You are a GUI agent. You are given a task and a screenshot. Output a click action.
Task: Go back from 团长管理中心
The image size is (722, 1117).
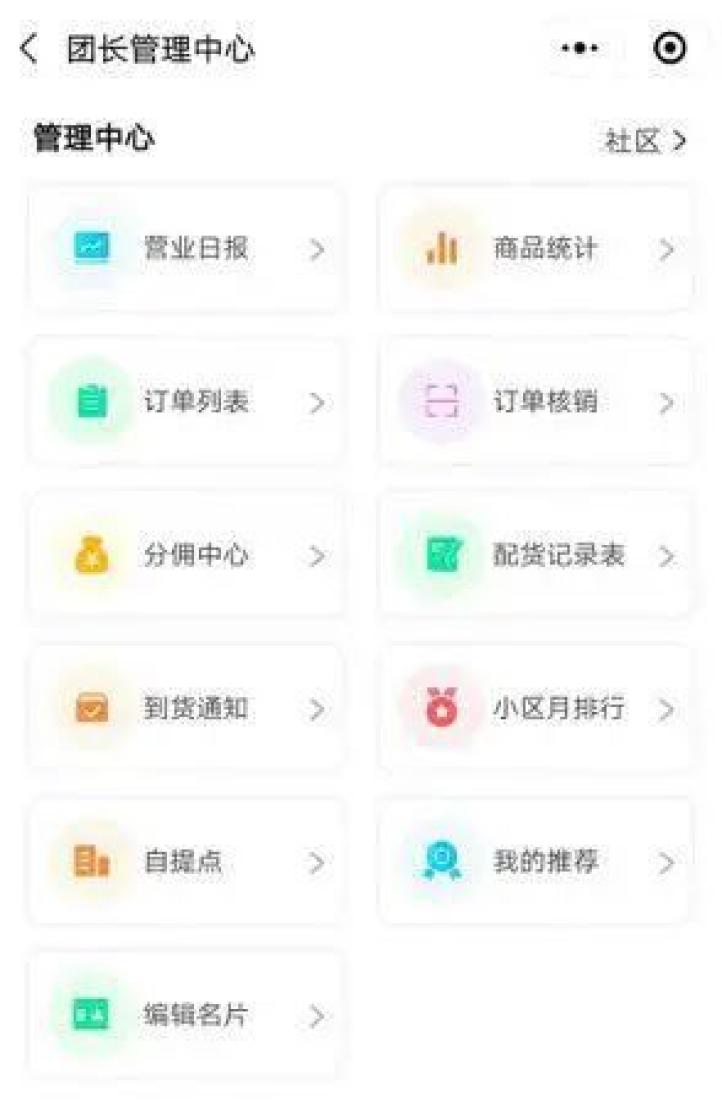pyautogui.click(x=30, y=48)
